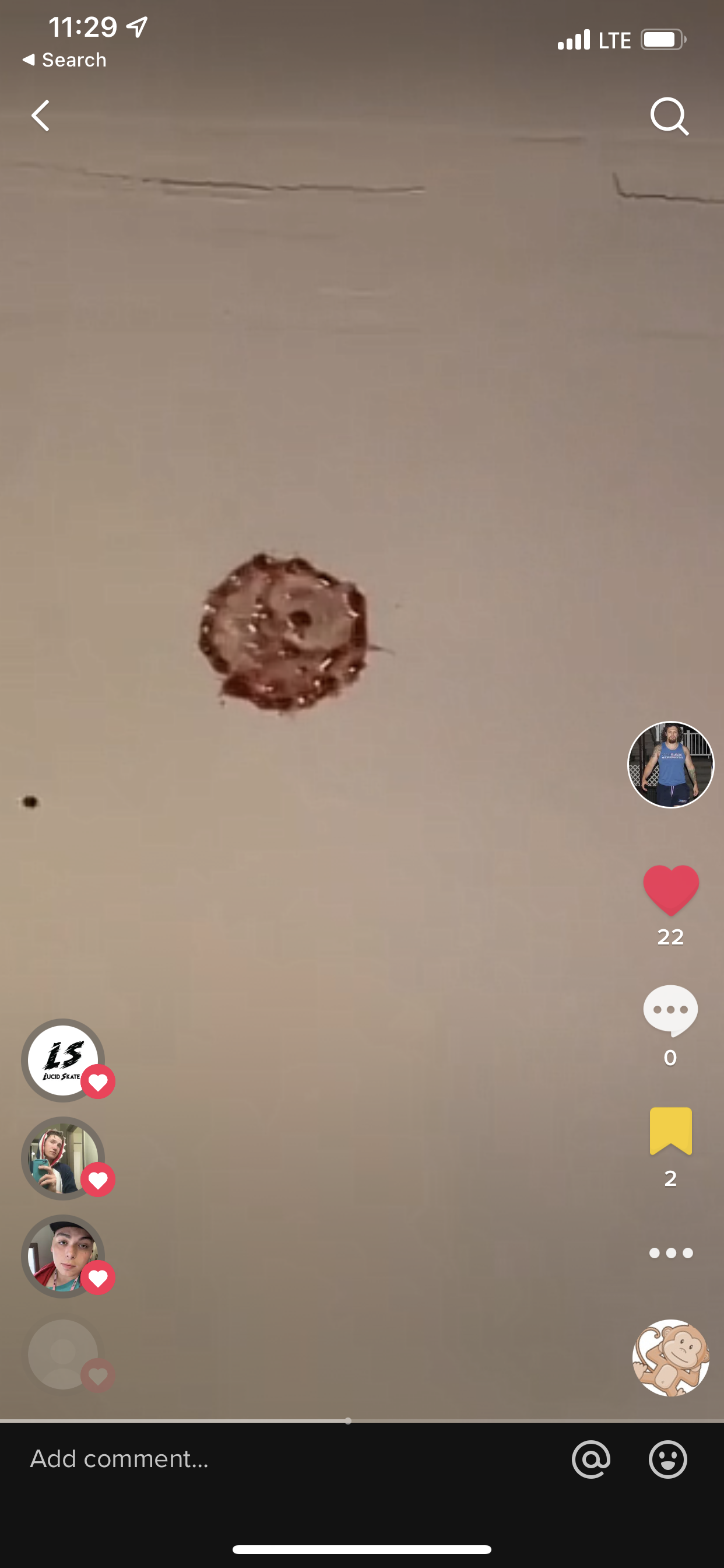Open the creator's profile picture
Image resolution: width=724 pixels, height=1568 pixels.
click(x=670, y=765)
